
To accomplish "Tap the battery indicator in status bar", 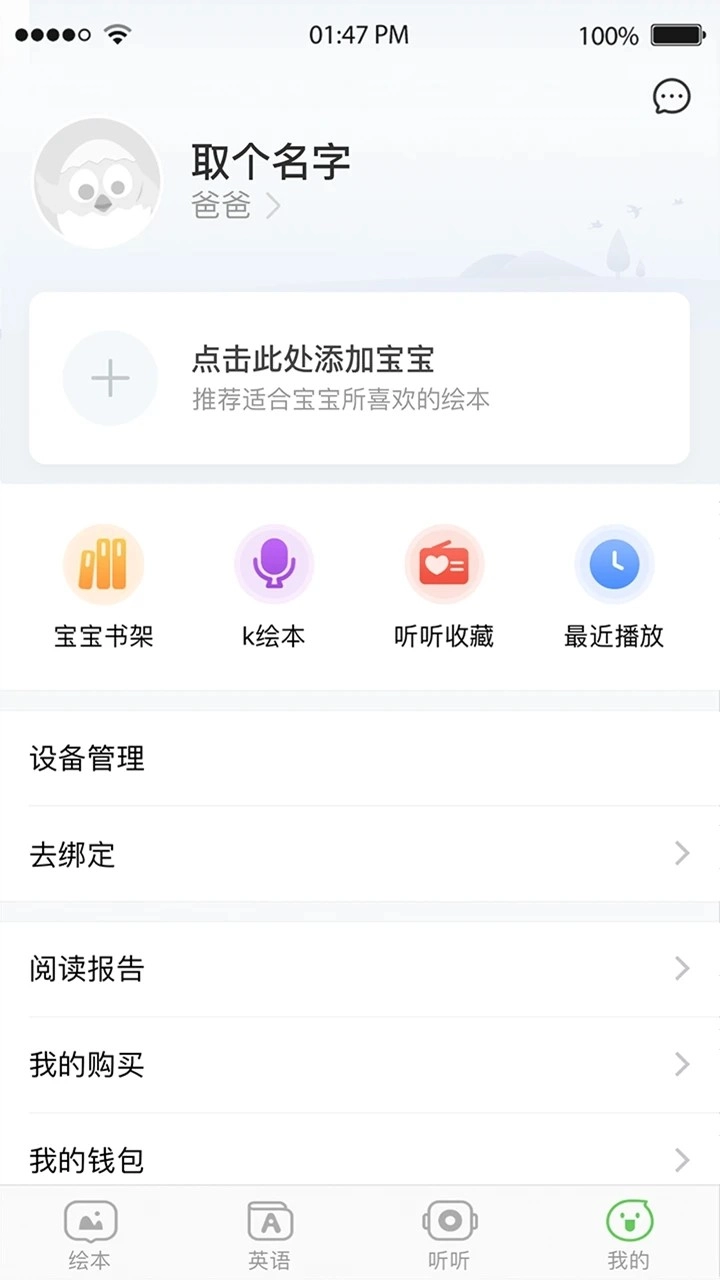I will point(676,35).
